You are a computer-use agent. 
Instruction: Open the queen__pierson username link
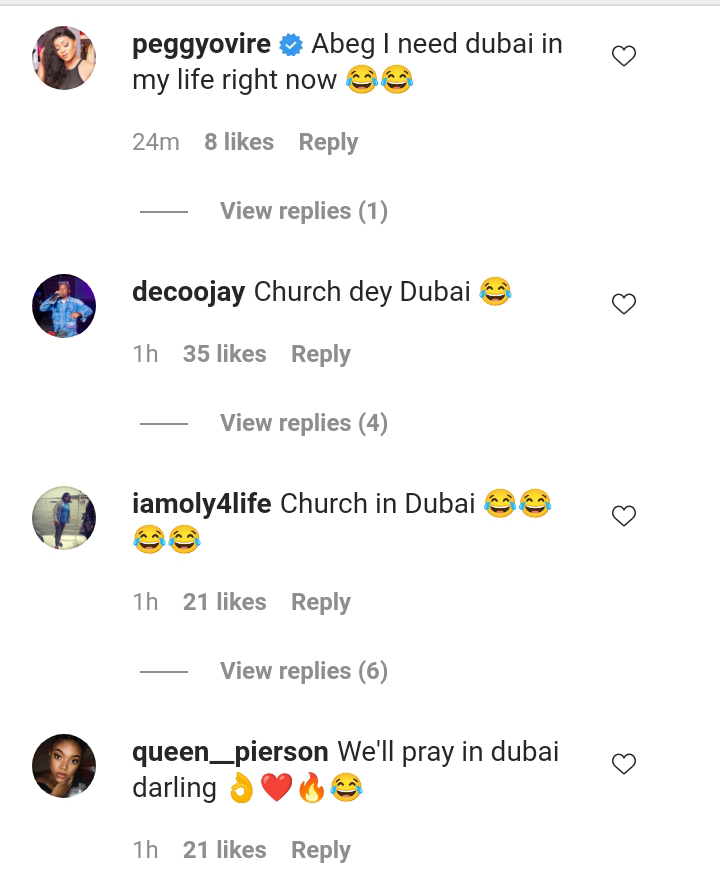tap(230, 752)
